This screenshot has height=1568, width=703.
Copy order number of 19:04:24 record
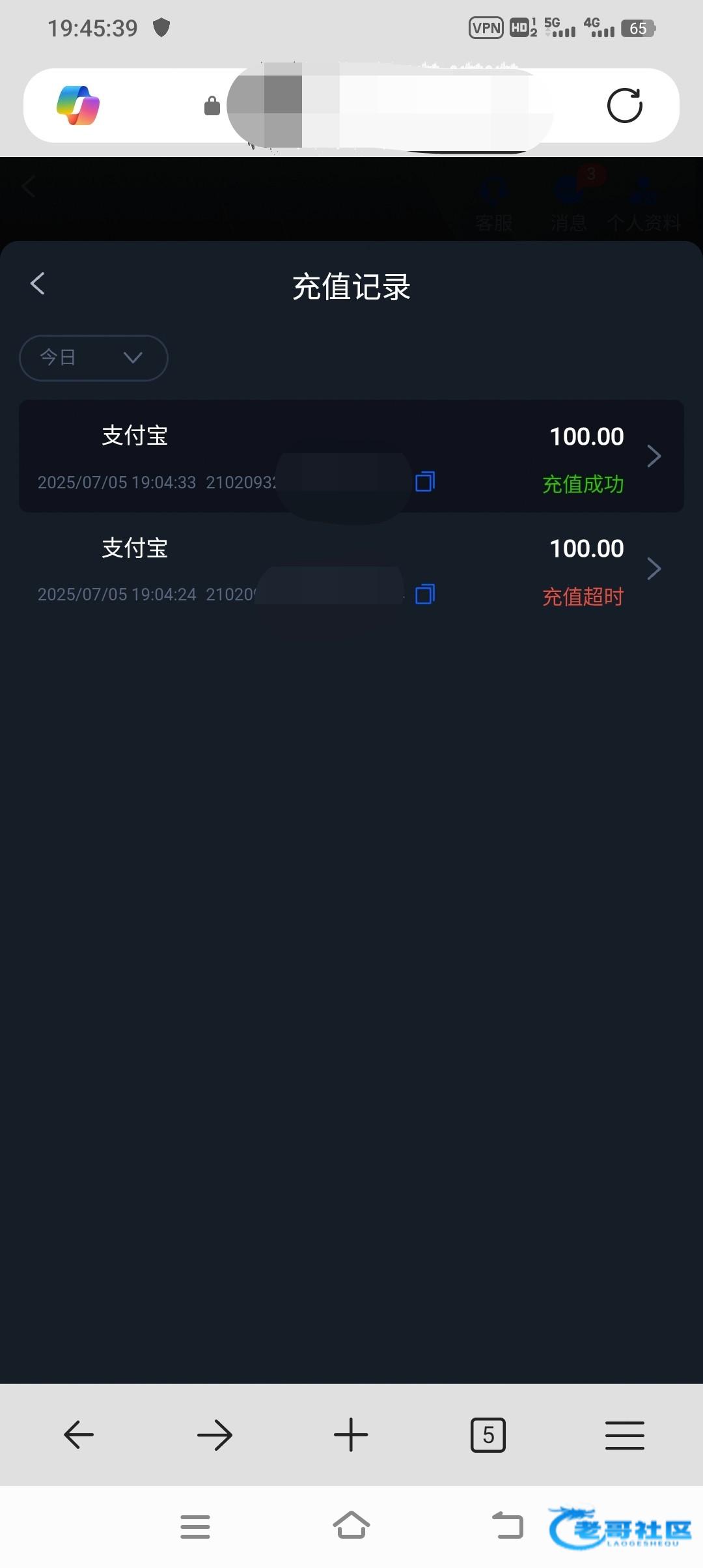[x=425, y=594]
